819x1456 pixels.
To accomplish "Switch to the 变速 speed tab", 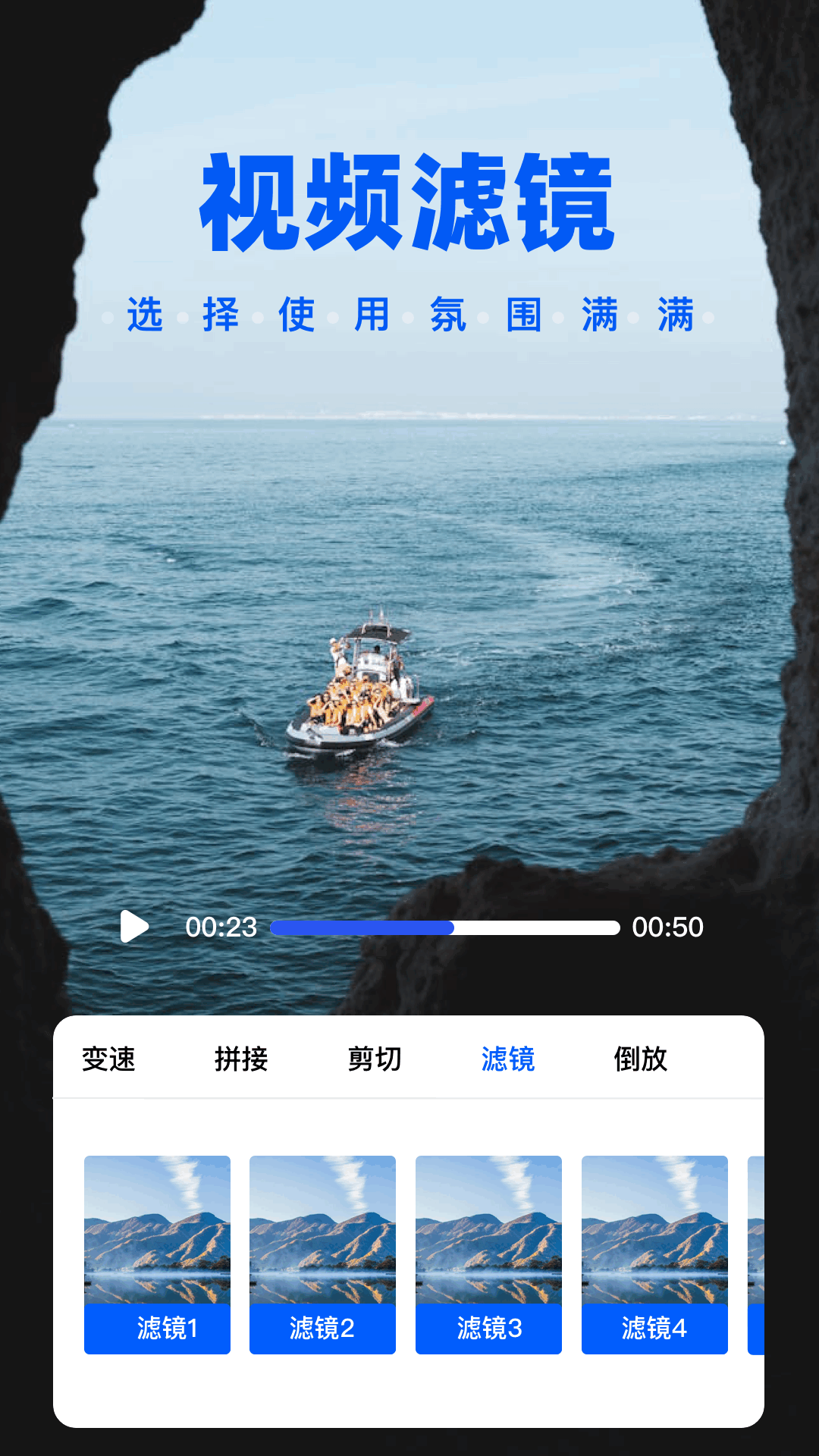I will coord(108,1061).
